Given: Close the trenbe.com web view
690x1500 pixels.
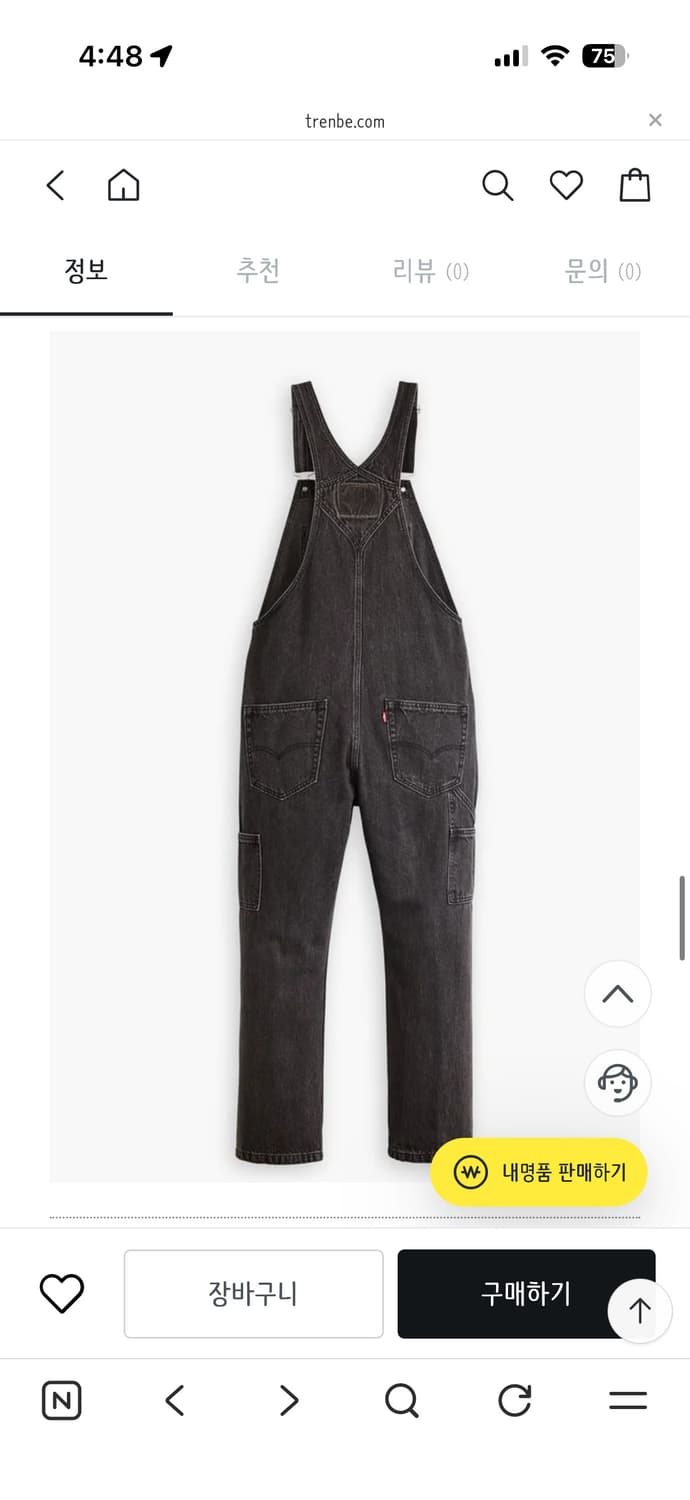Looking at the screenshot, I should 655,121.
